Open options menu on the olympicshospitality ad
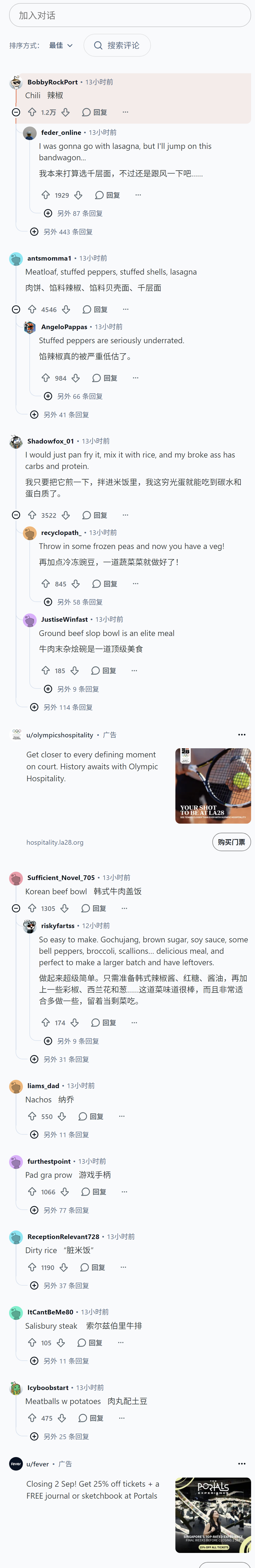The image size is (255, 1568). pyautogui.click(x=241, y=735)
